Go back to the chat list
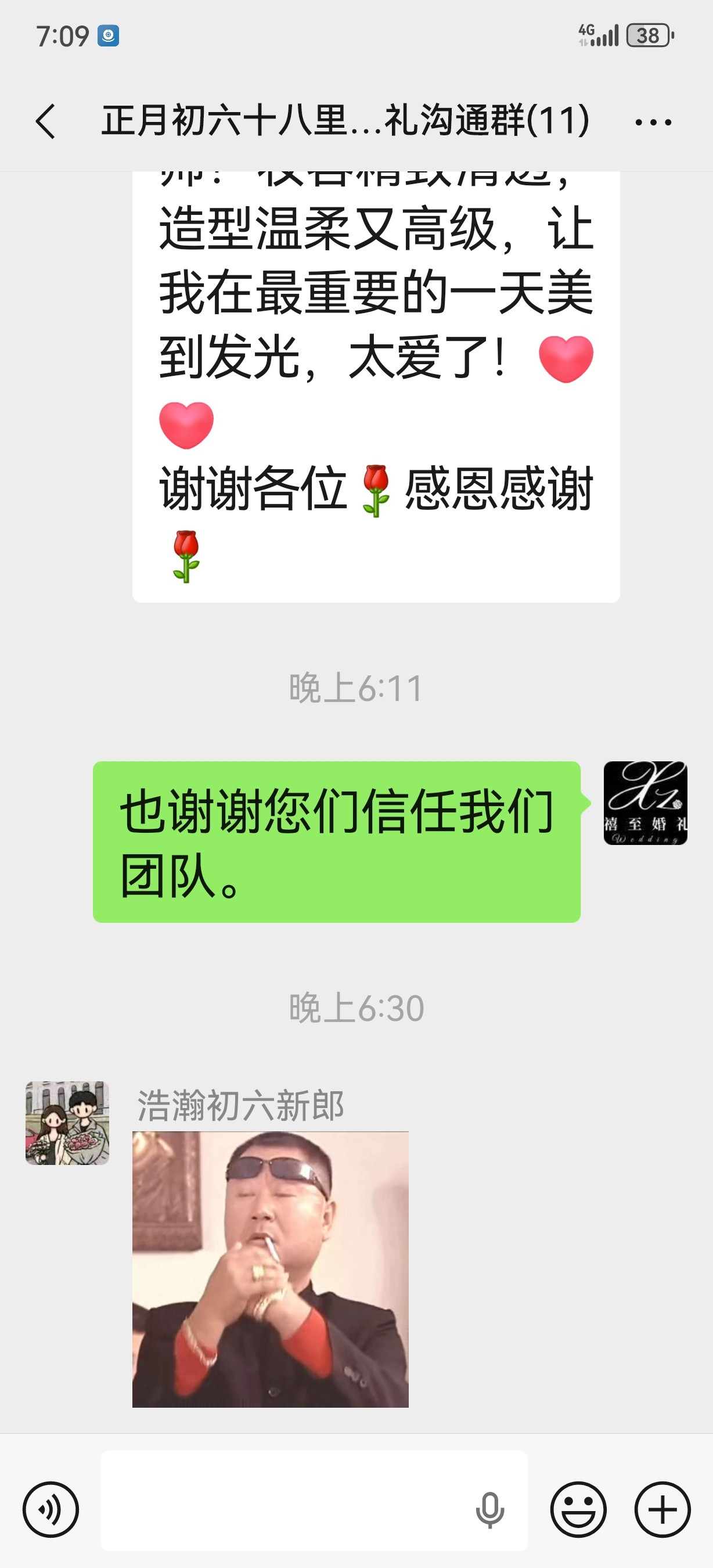The width and height of the screenshot is (713, 1568). (46, 121)
